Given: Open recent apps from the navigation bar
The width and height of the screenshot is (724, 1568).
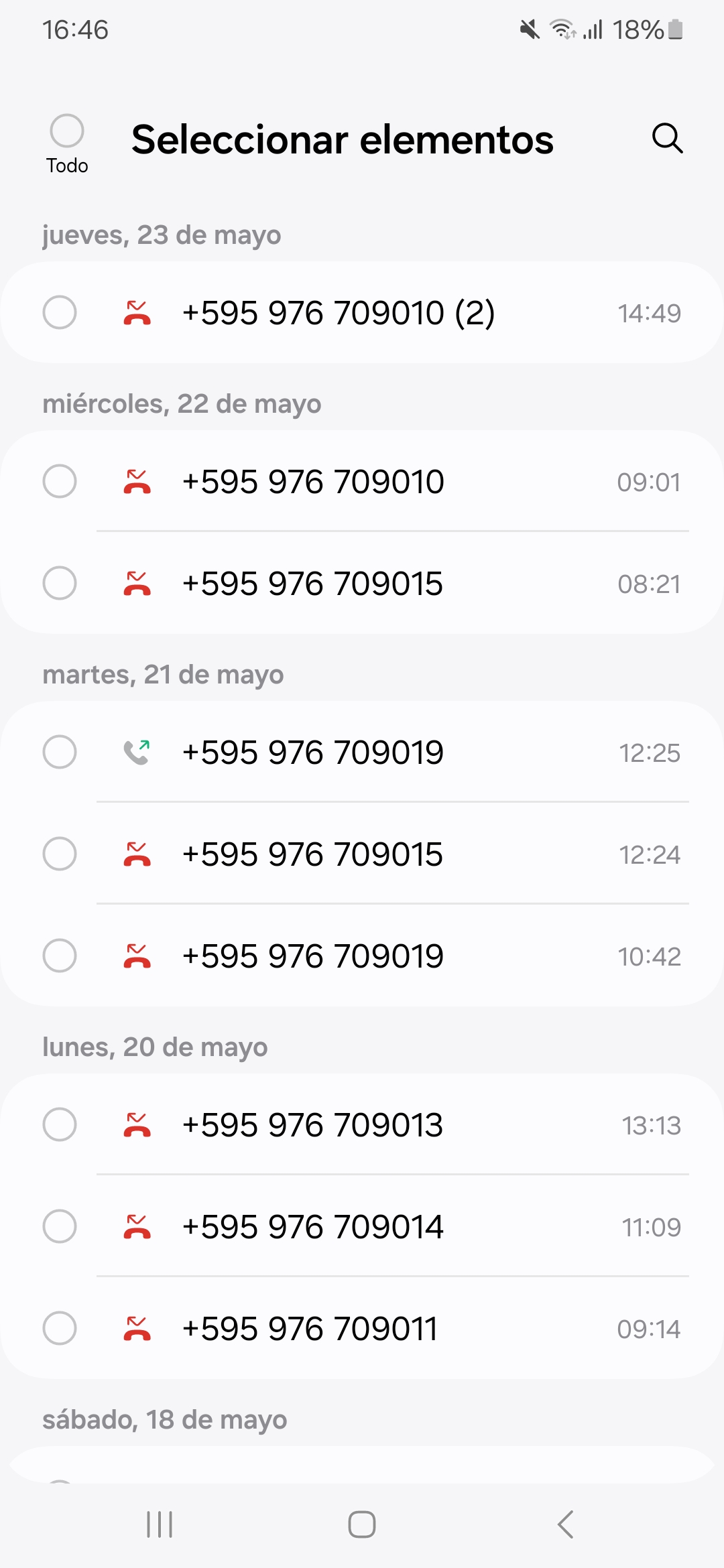Looking at the screenshot, I should [x=160, y=1524].
